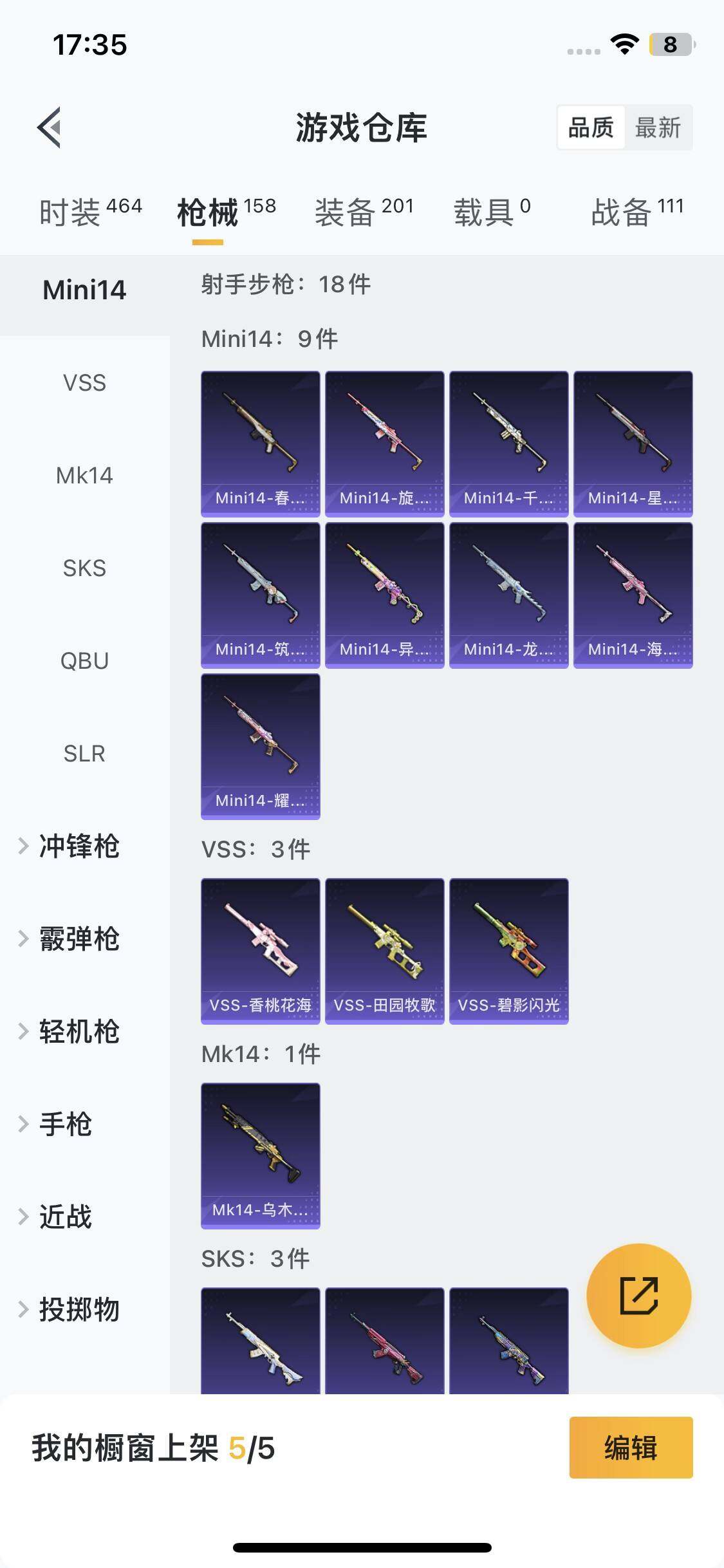This screenshot has width=724, height=1568.
Task: Select the 品质 sorting option
Action: [x=591, y=127]
